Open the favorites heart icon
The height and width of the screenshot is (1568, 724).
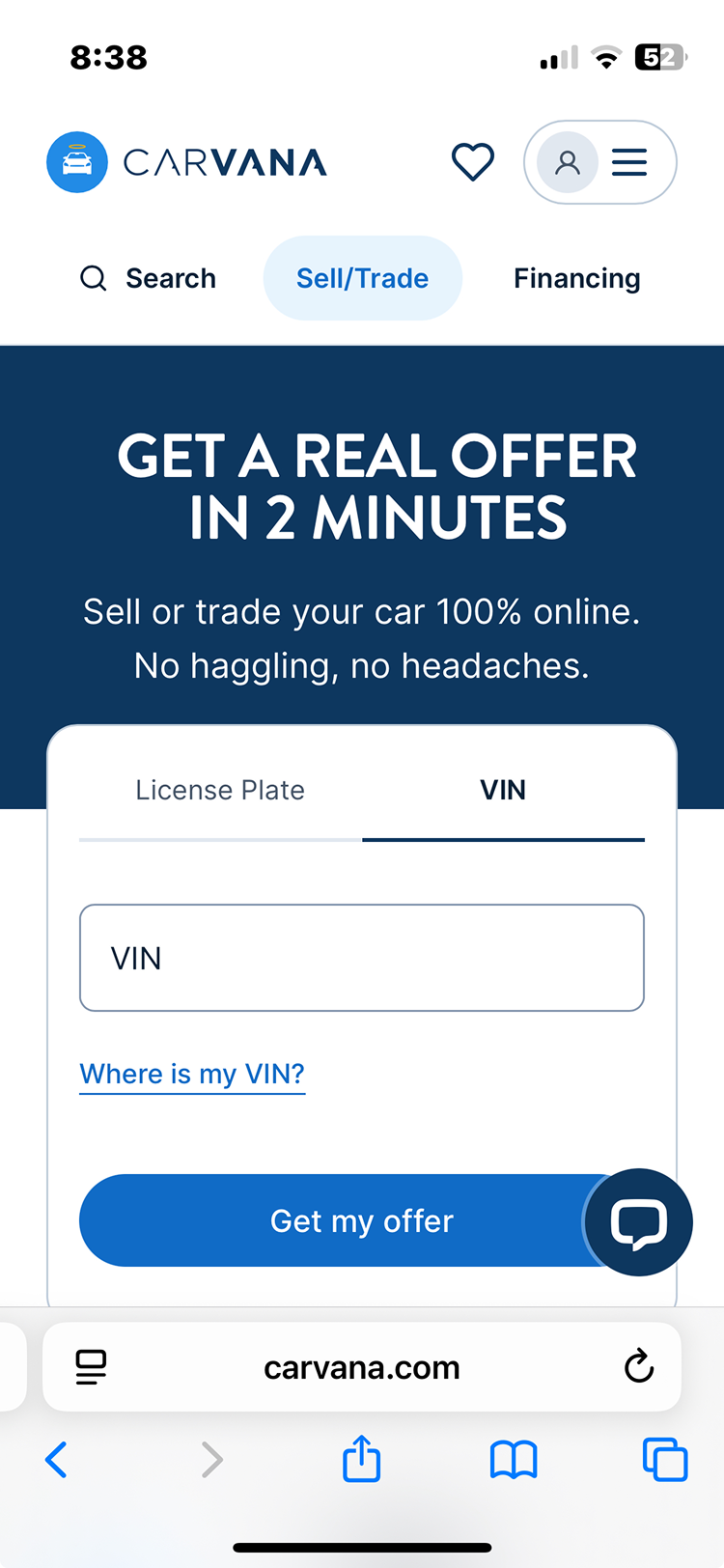point(473,162)
